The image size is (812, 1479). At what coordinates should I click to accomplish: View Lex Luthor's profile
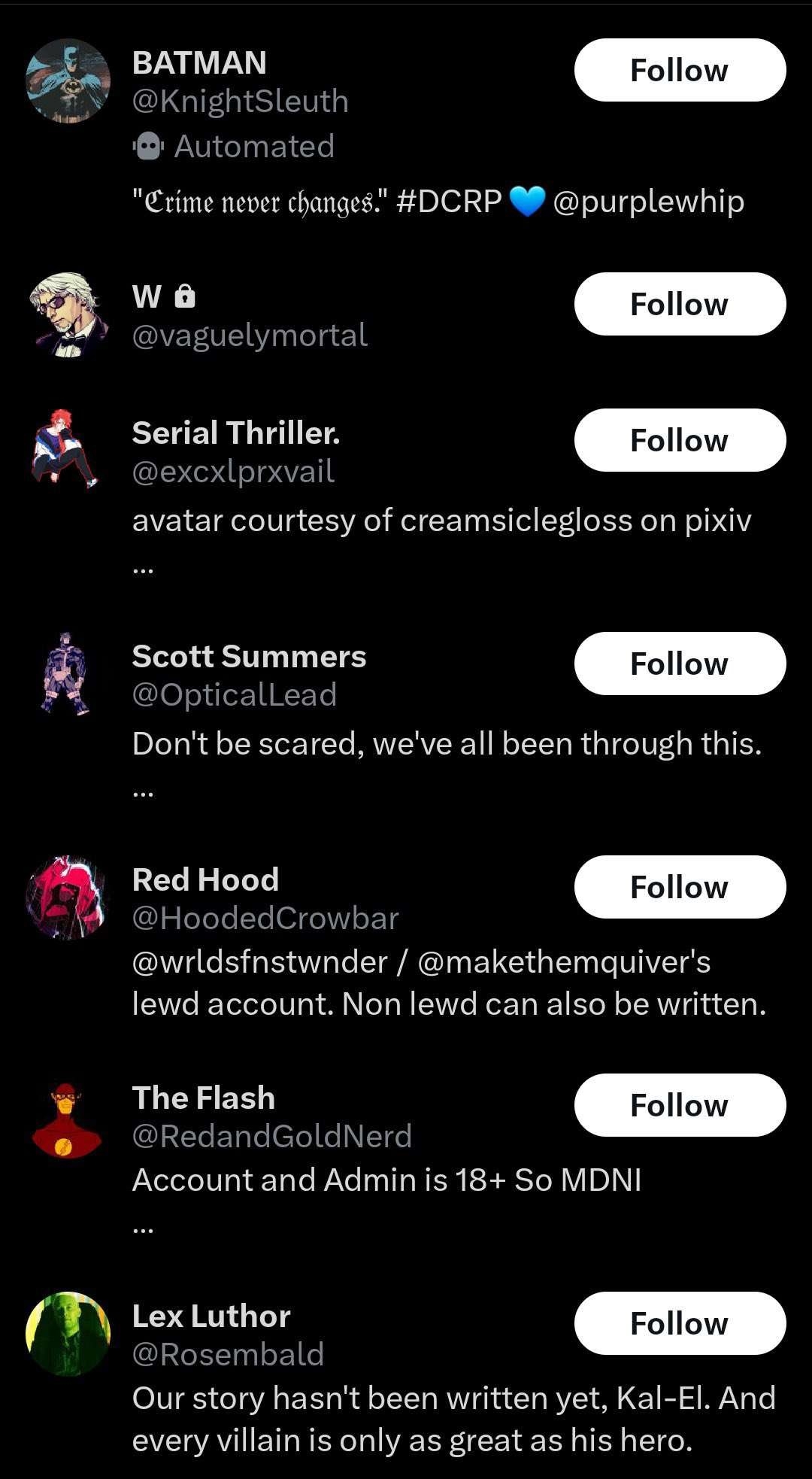click(x=211, y=1317)
